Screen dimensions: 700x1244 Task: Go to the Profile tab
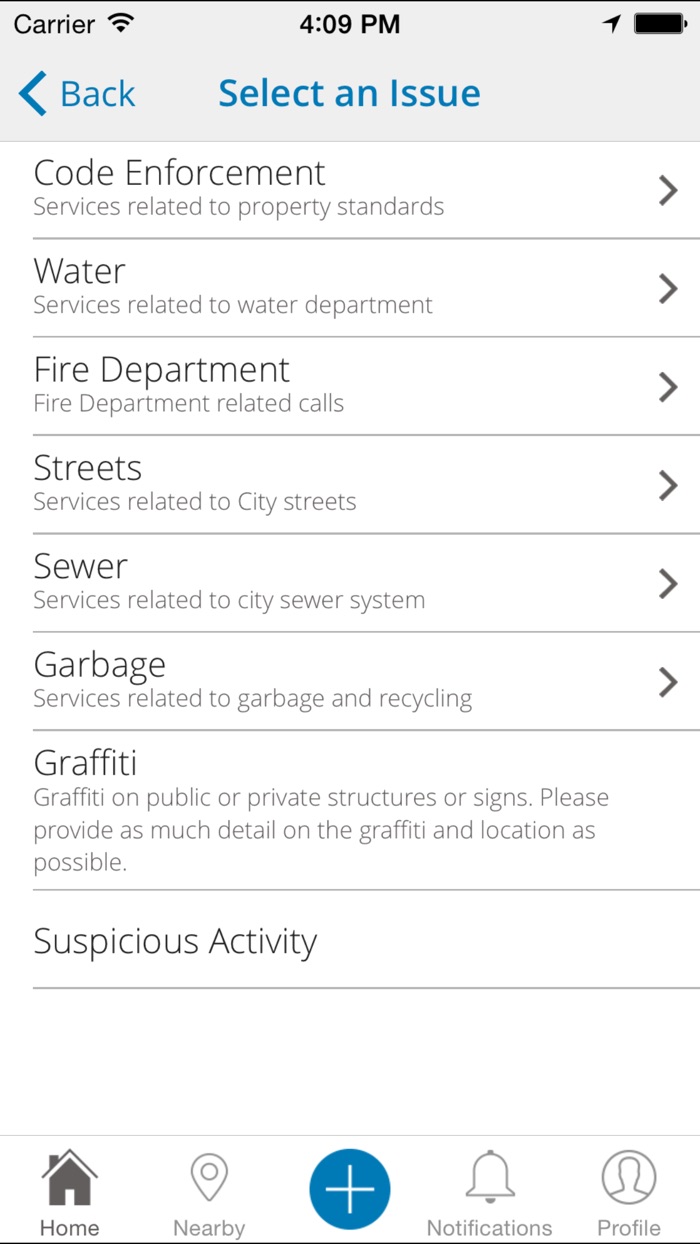(629, 1193)
